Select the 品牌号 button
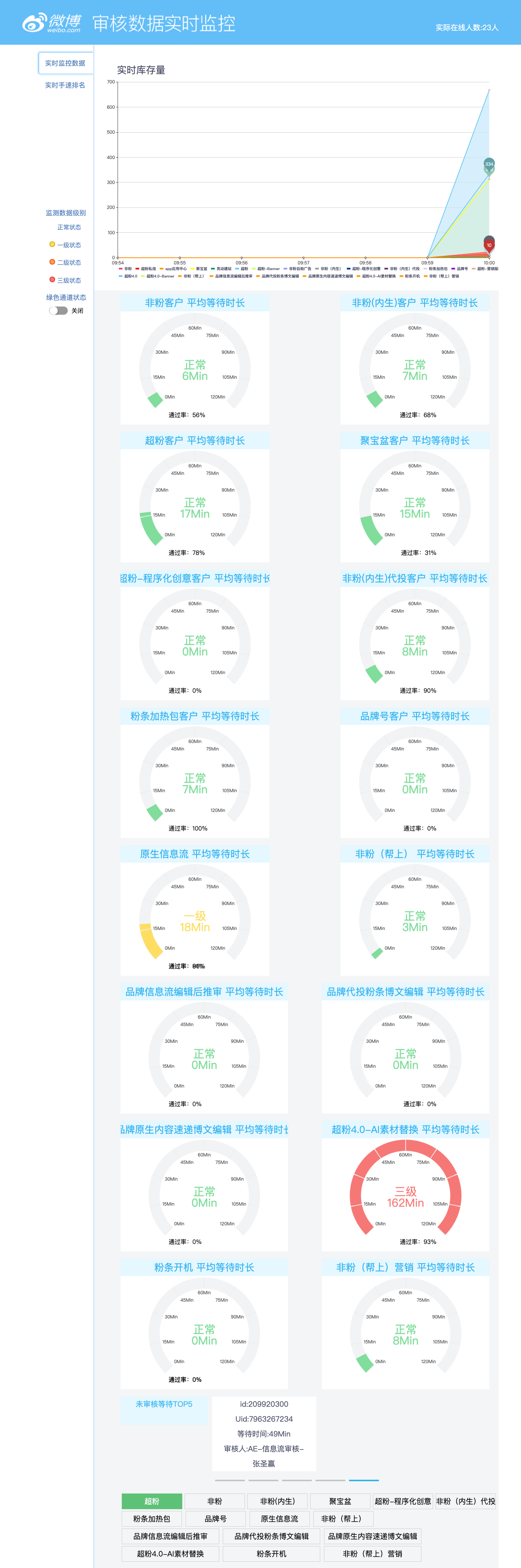This screenshot has height=1568, width=521. click(x=216, y=1519)
